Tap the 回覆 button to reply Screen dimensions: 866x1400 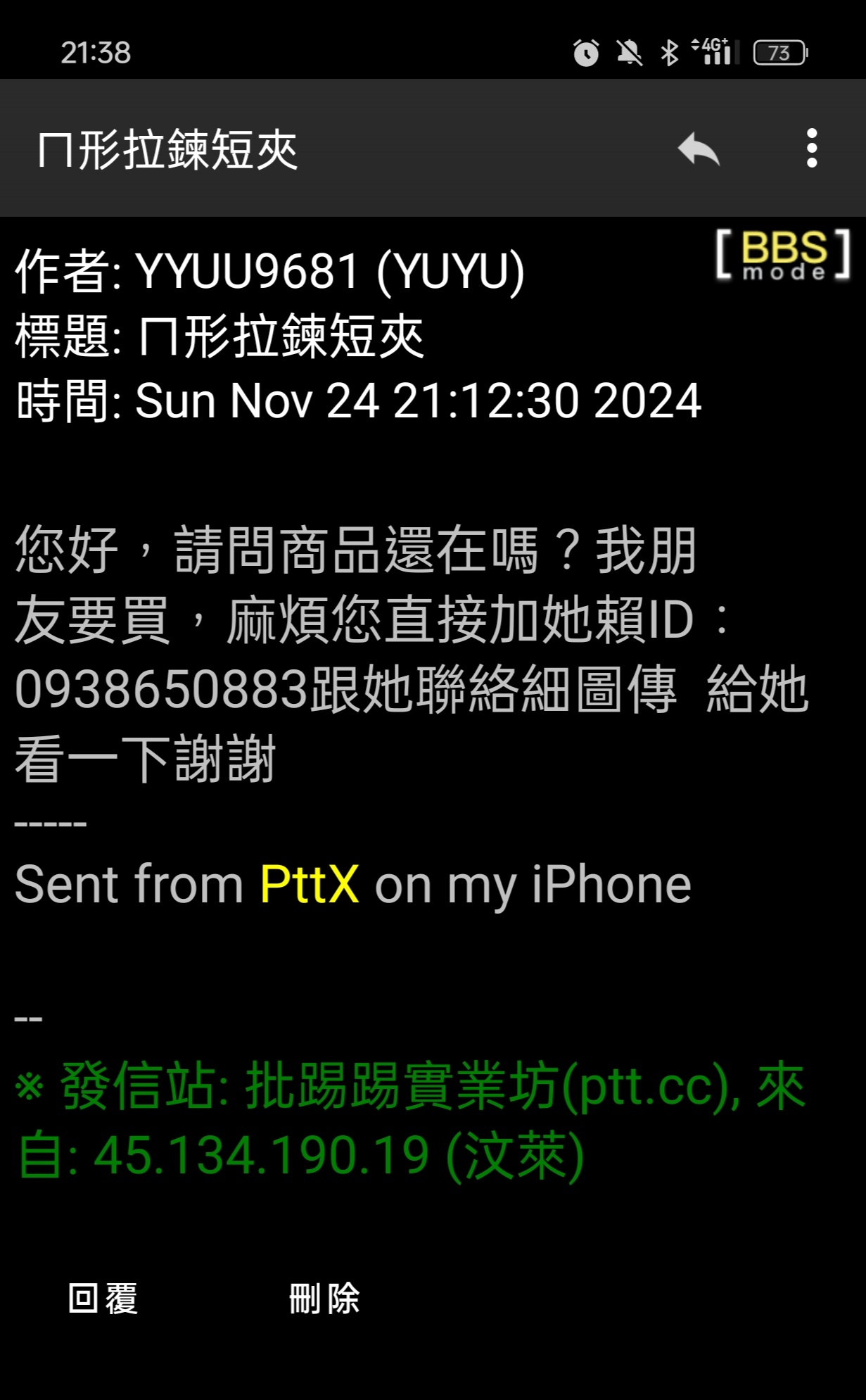coord(103,1299)
